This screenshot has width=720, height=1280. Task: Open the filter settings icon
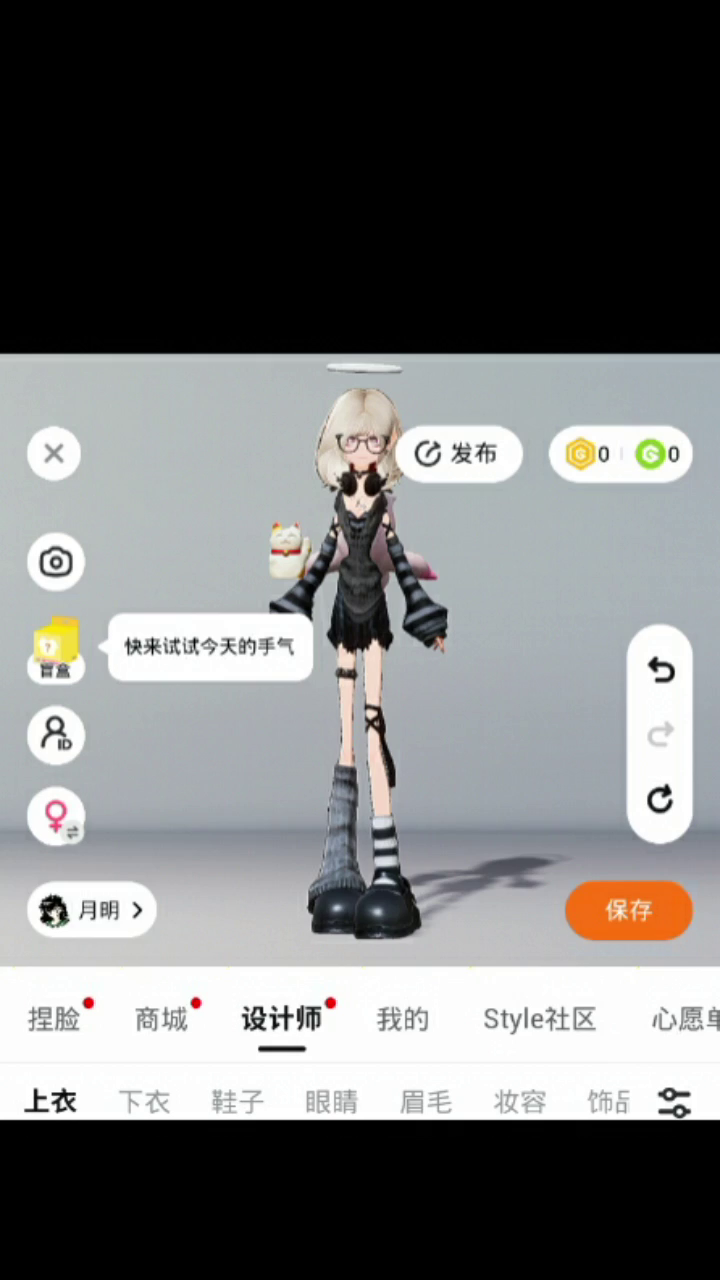(x=674, y=1102)
